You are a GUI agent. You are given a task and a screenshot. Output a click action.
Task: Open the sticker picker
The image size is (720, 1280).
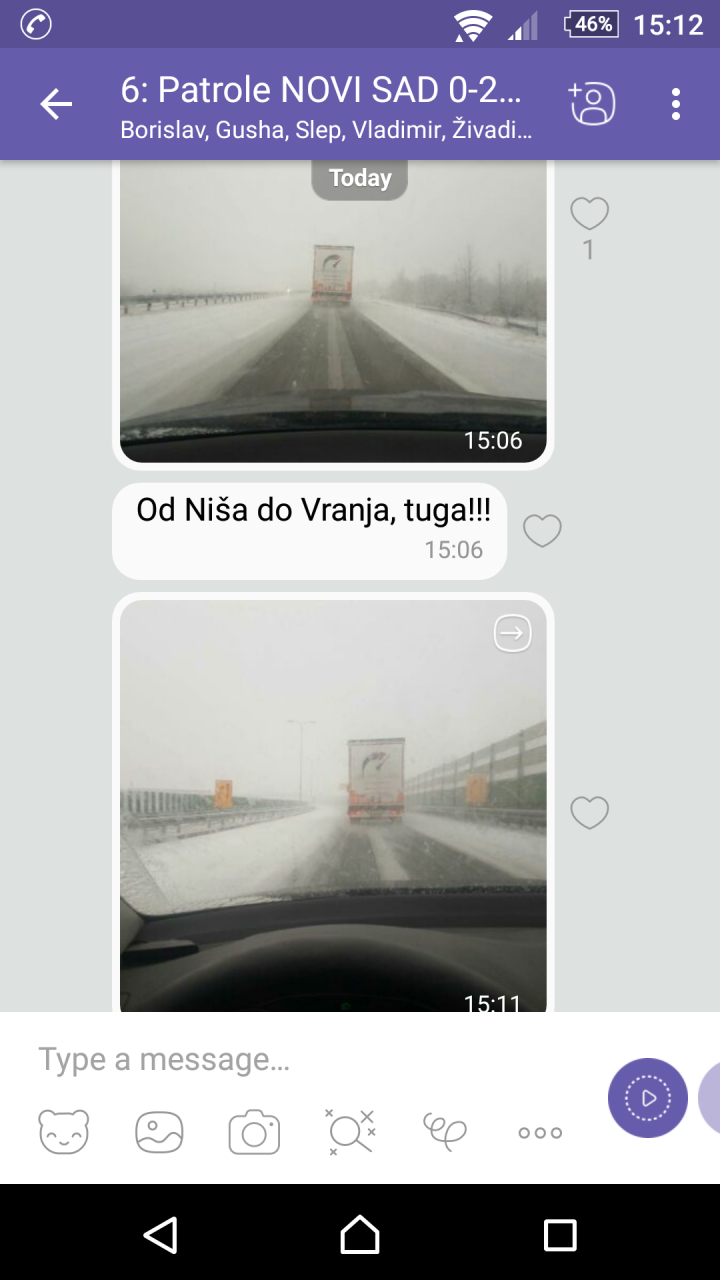[63, 1132]
